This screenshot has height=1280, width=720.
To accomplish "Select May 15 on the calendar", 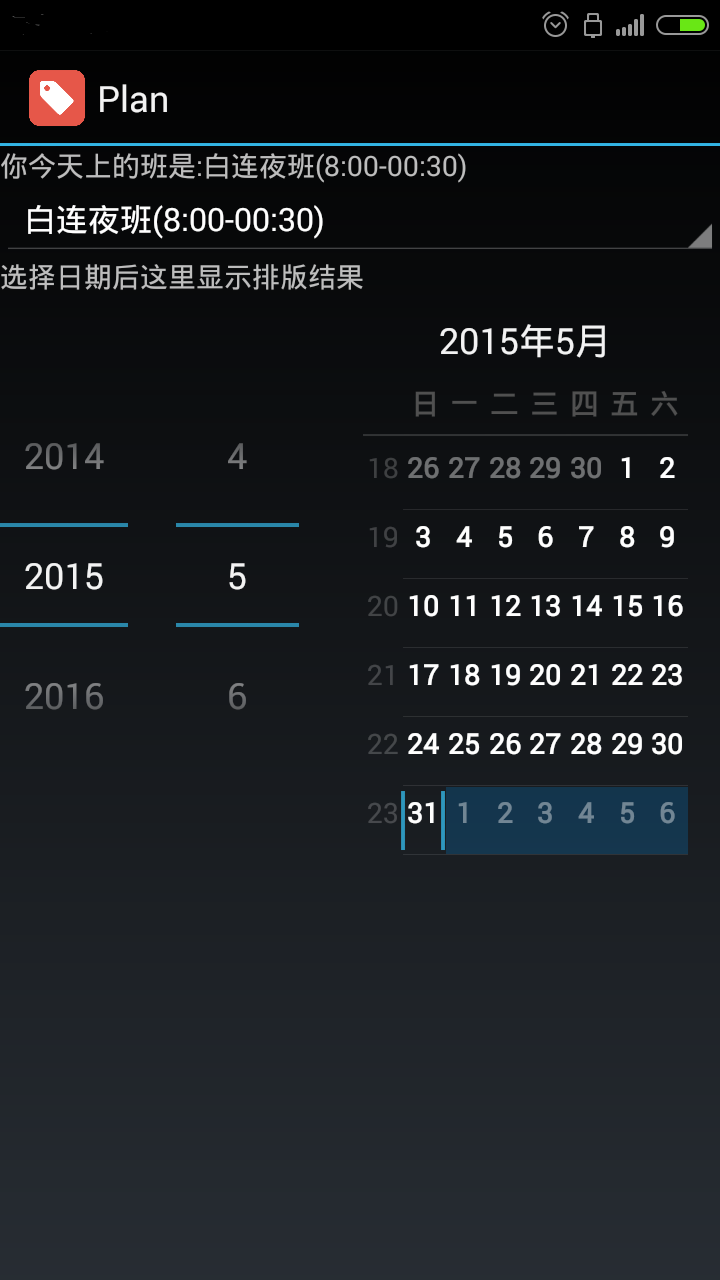I will [x=627, y=606].
